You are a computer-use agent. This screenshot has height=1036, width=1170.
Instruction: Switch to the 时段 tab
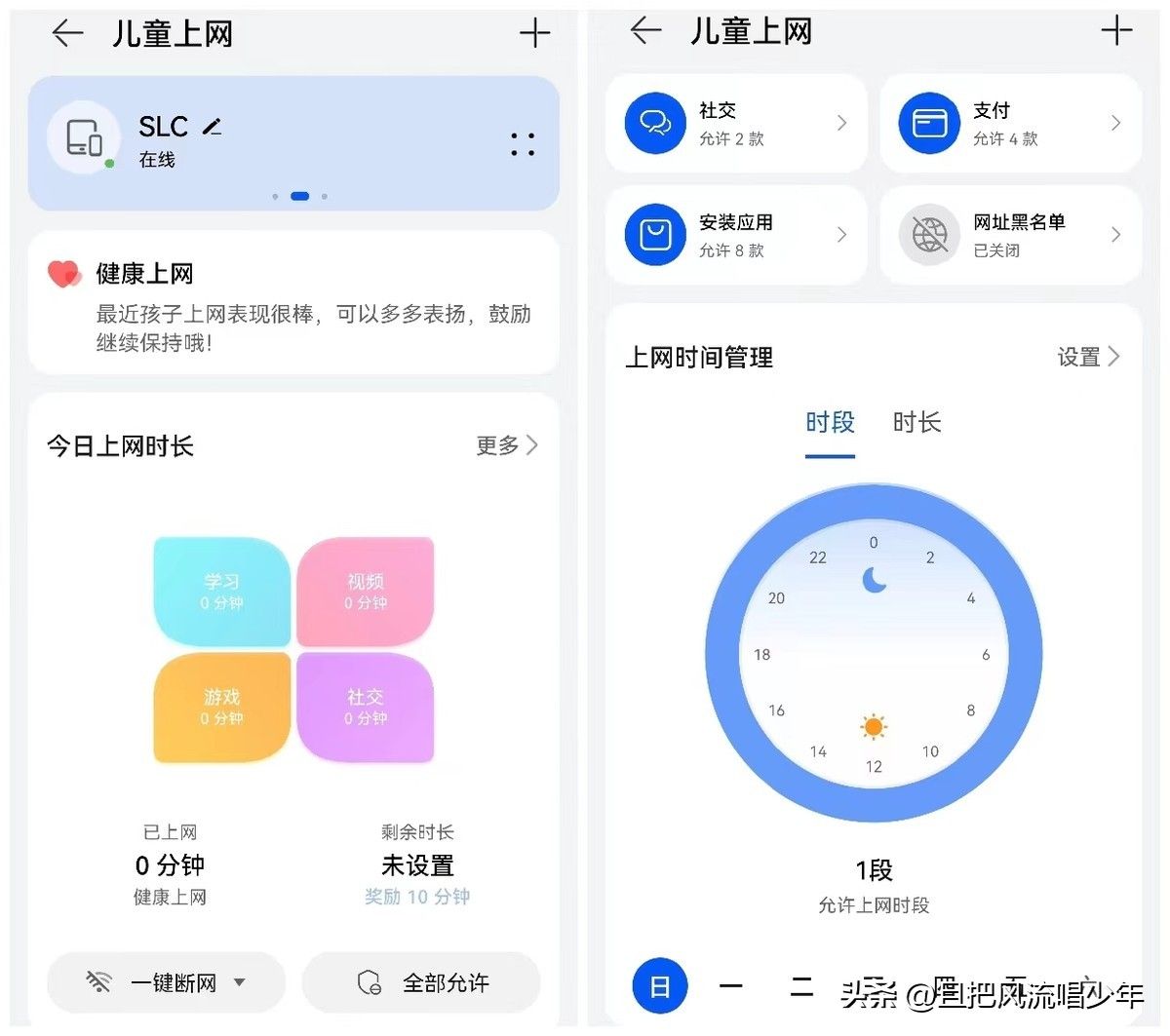point(830,423)
